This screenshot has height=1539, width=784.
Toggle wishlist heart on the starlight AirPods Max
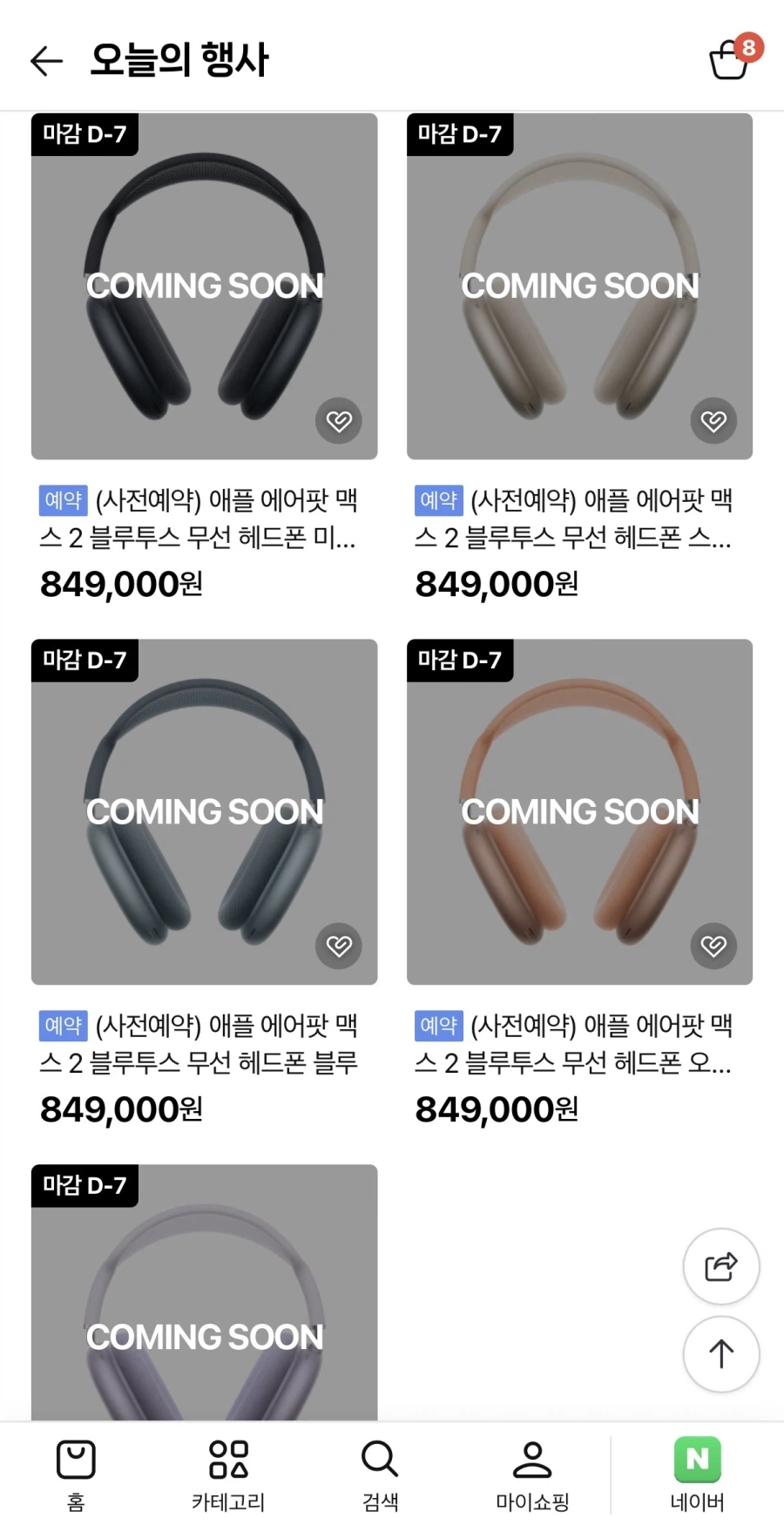coord(714,421)
